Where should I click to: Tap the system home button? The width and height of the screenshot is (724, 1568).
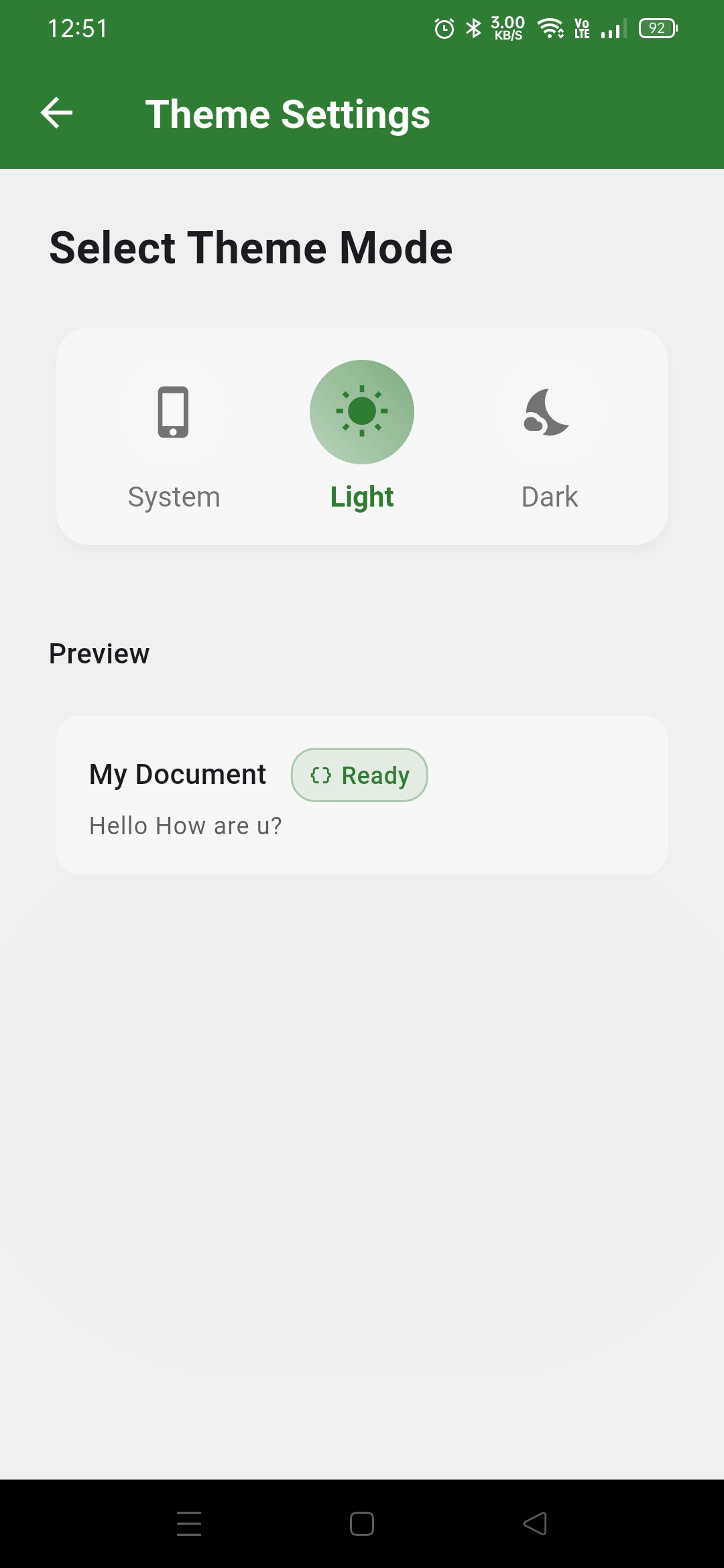coord(362,1524)
